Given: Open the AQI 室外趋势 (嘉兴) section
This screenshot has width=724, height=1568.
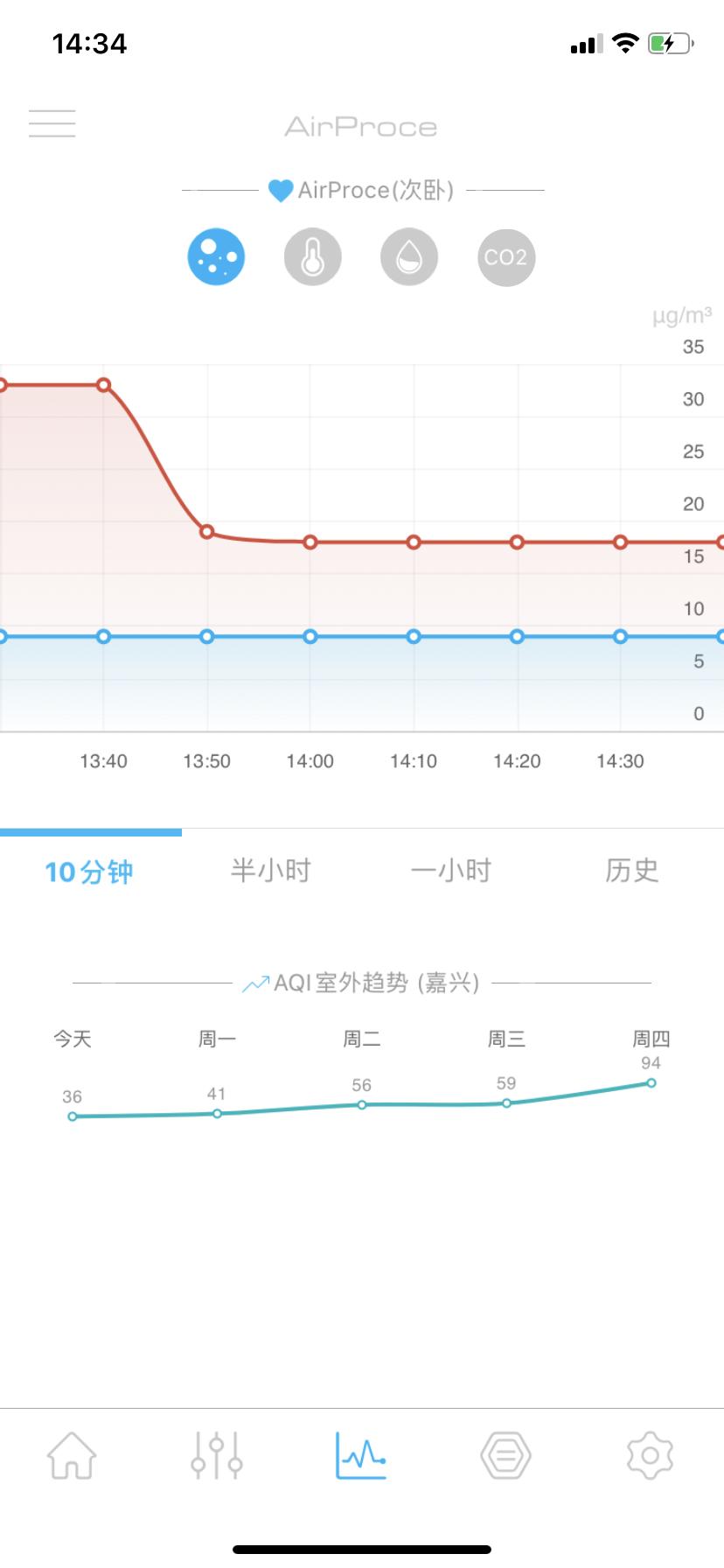Looking at the screenshot, I should tap(362, 983).
